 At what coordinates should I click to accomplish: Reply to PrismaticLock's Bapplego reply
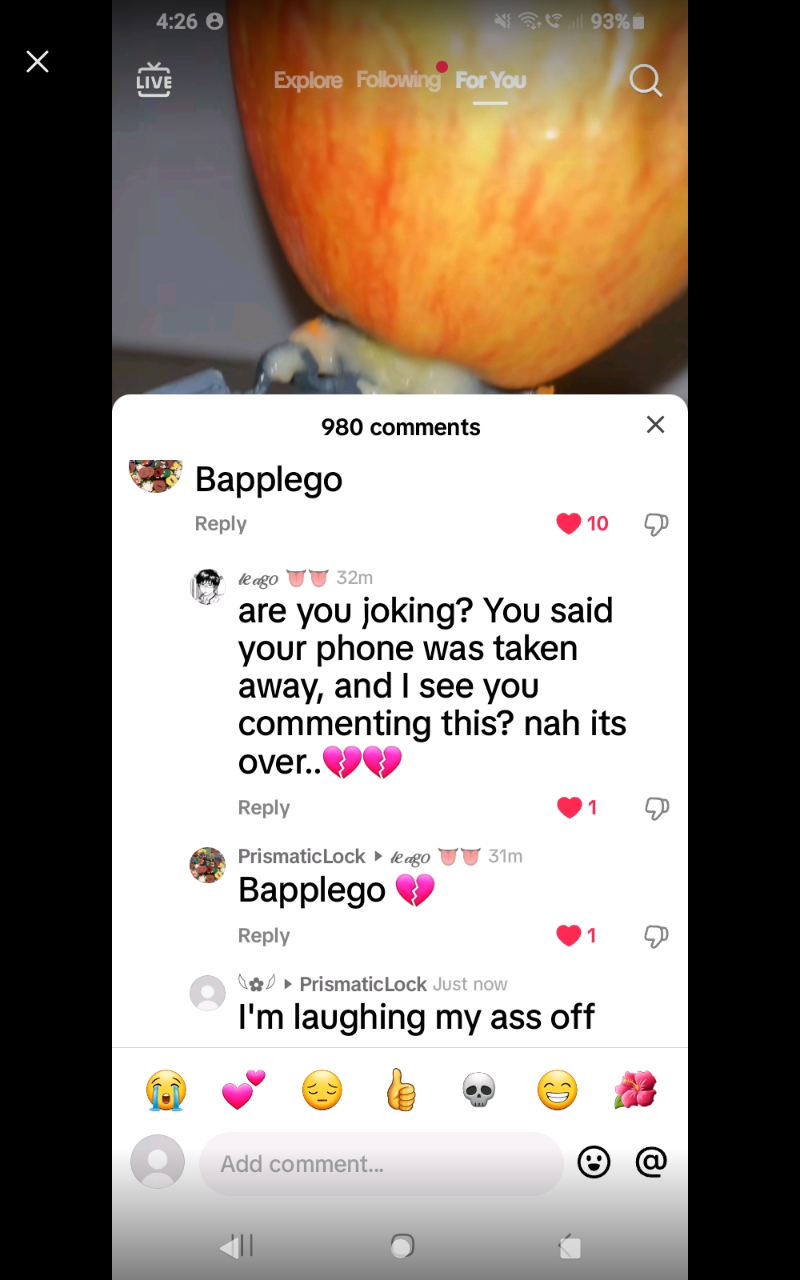pyautogui.click(x=263, y=936)
